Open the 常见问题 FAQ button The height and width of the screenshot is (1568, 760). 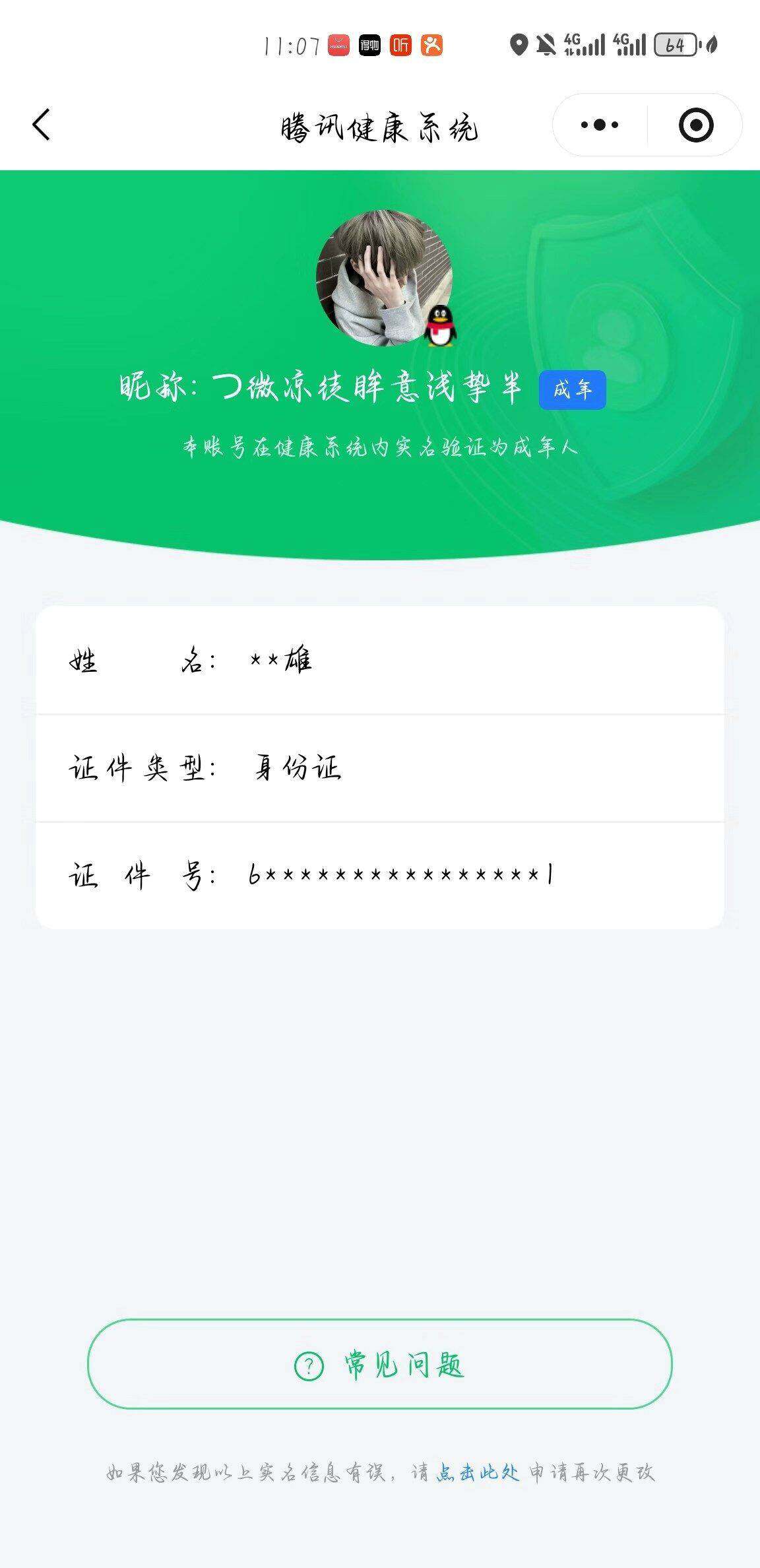pos(380,1364)
